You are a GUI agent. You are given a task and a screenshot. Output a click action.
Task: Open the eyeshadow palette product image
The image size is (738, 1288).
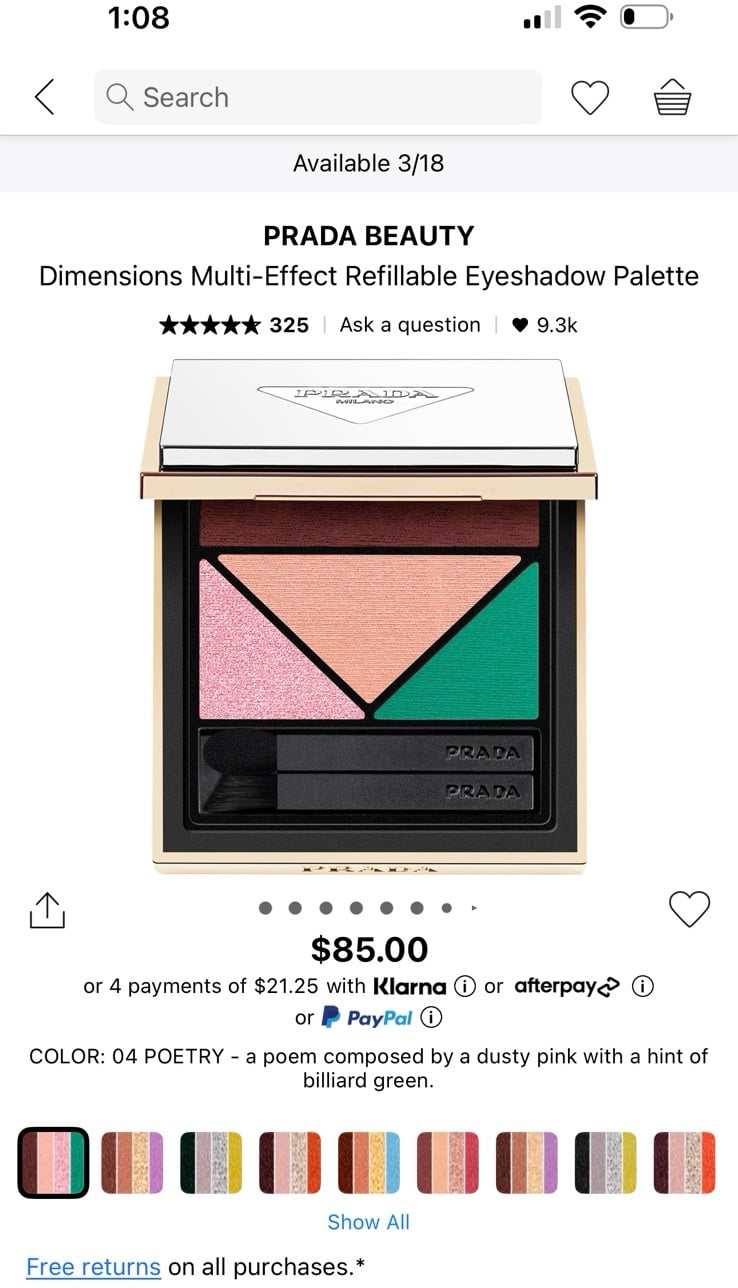point(369,617)
